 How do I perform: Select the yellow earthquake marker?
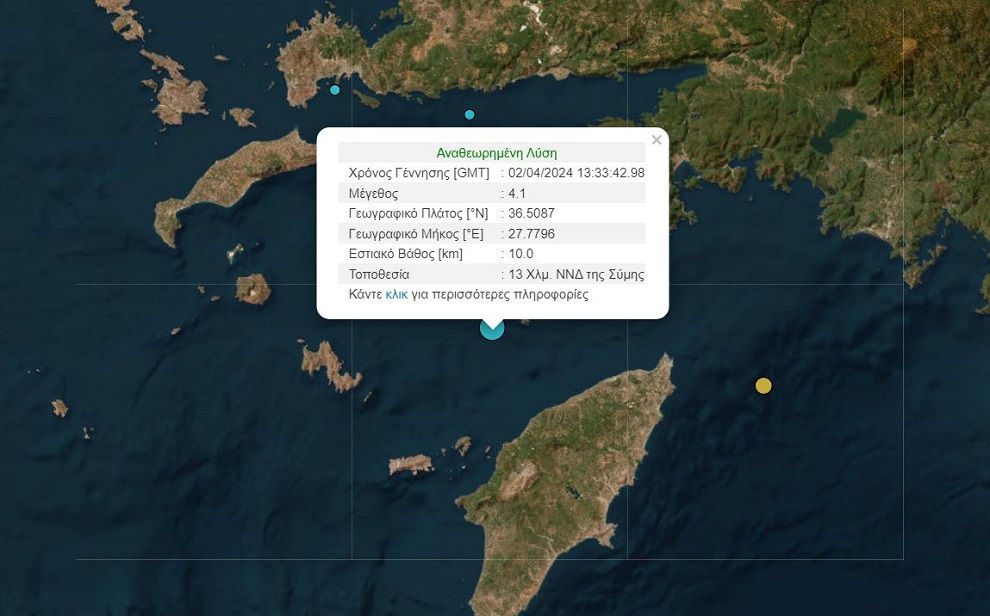click(763, 385)
